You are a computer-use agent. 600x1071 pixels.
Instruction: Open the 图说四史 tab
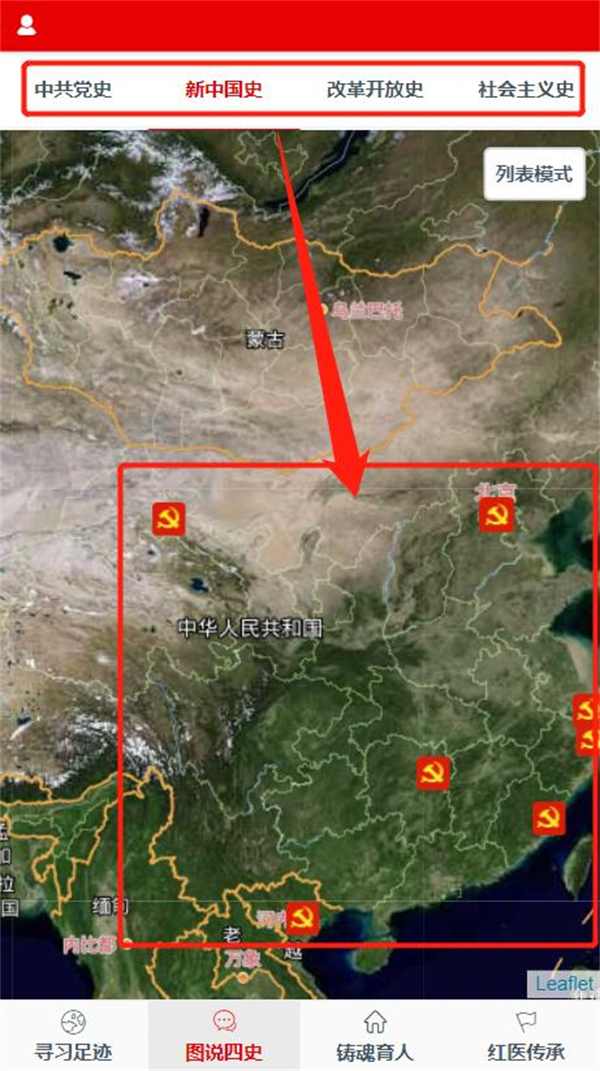pyautogui.click(x=224, y=1036)
